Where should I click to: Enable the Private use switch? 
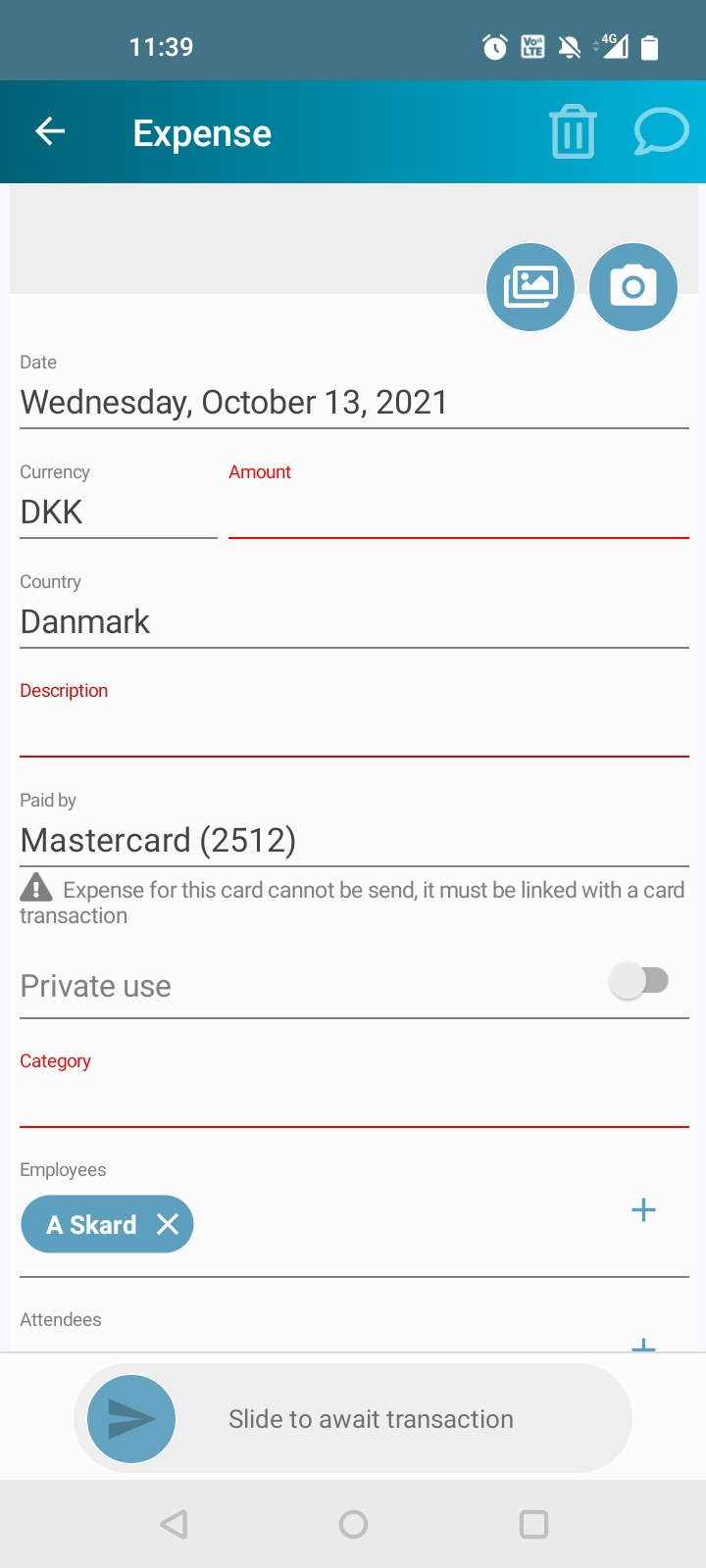(639, 981)
